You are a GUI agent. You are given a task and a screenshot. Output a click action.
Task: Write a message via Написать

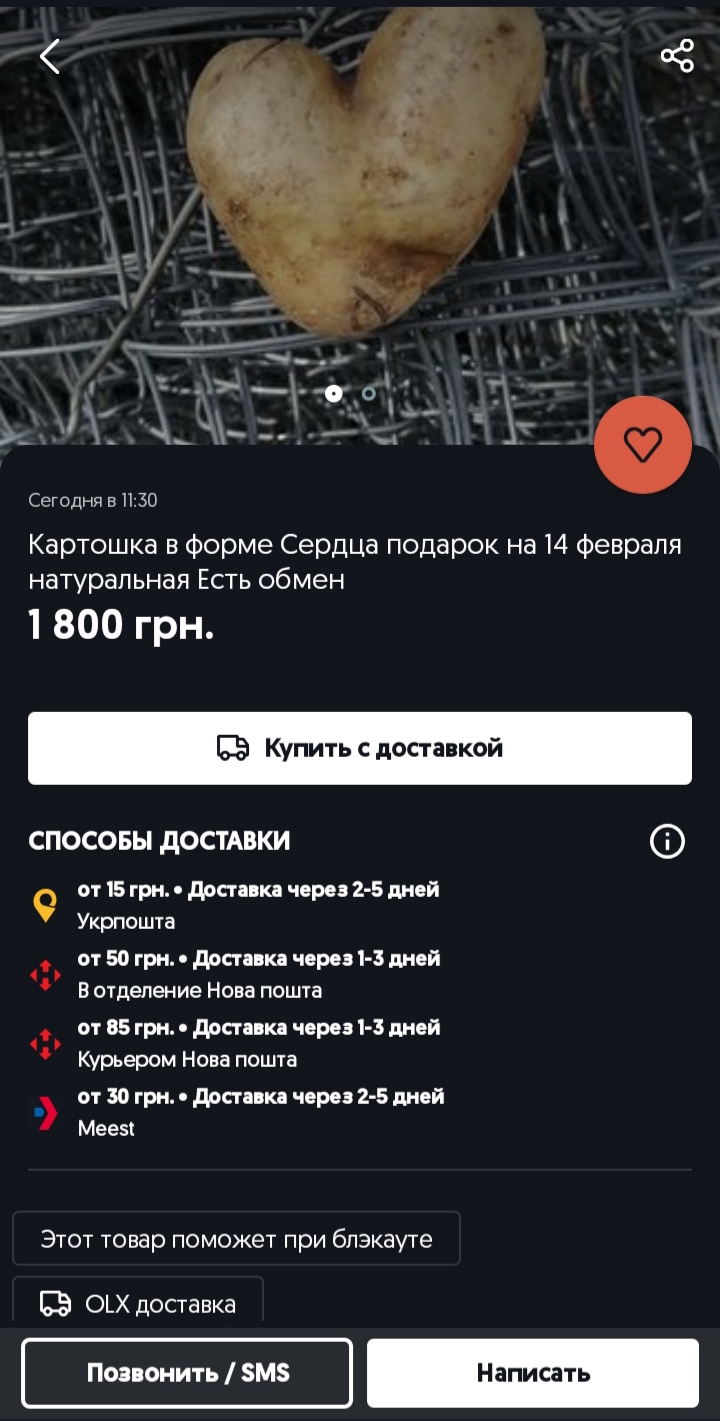pos(533,1373)
